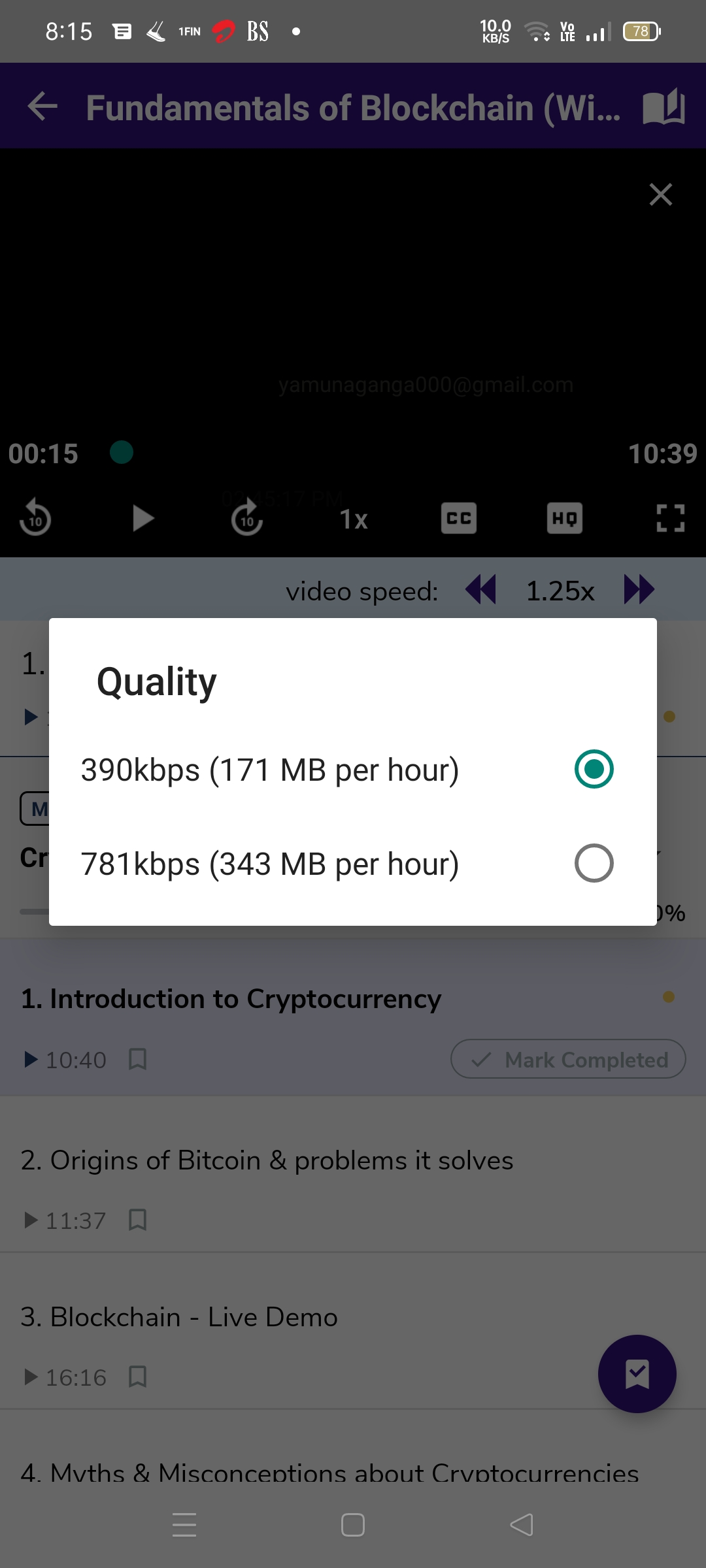Enter fullscreen video mode
This screenshot has width=706, height=1568.
click(x=670, y=519)
